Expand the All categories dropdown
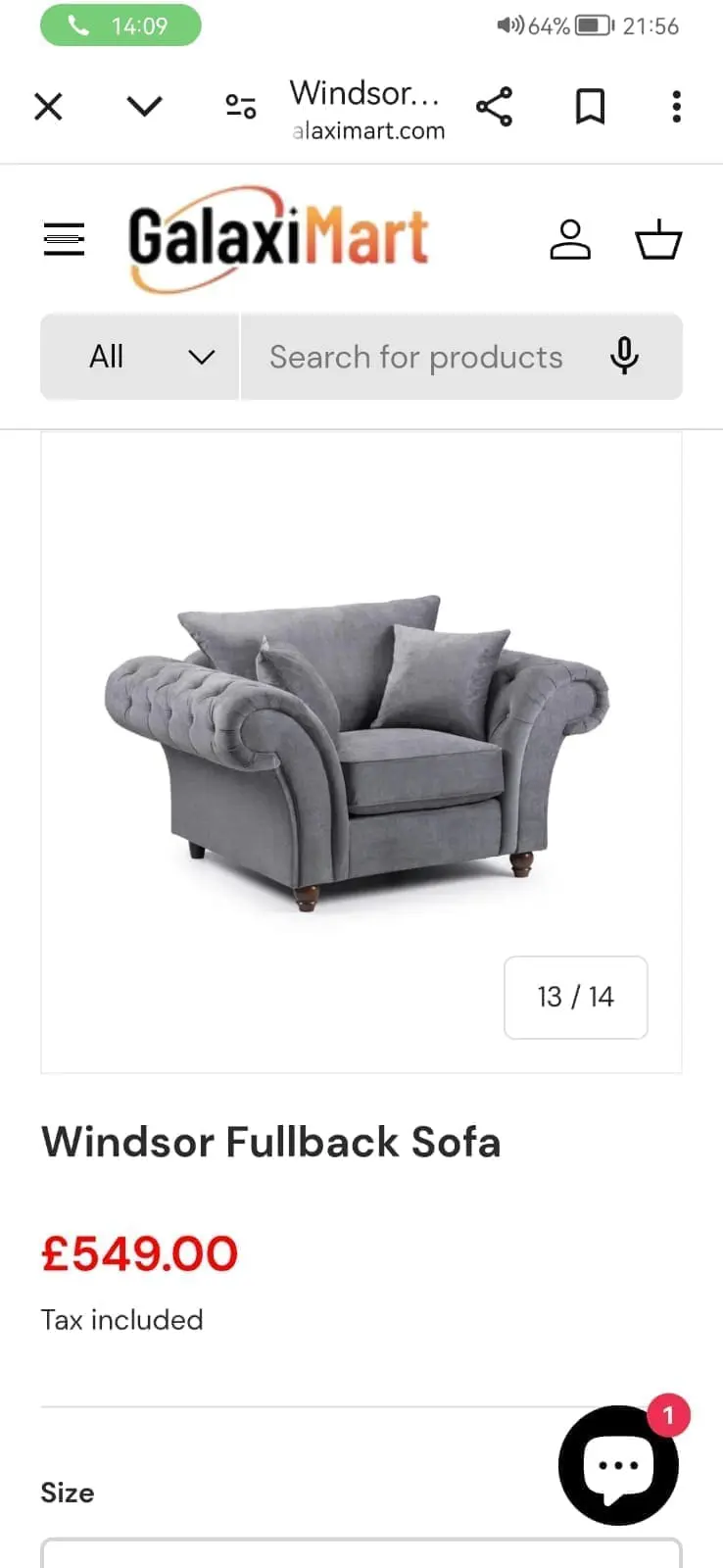 [140, 357]
